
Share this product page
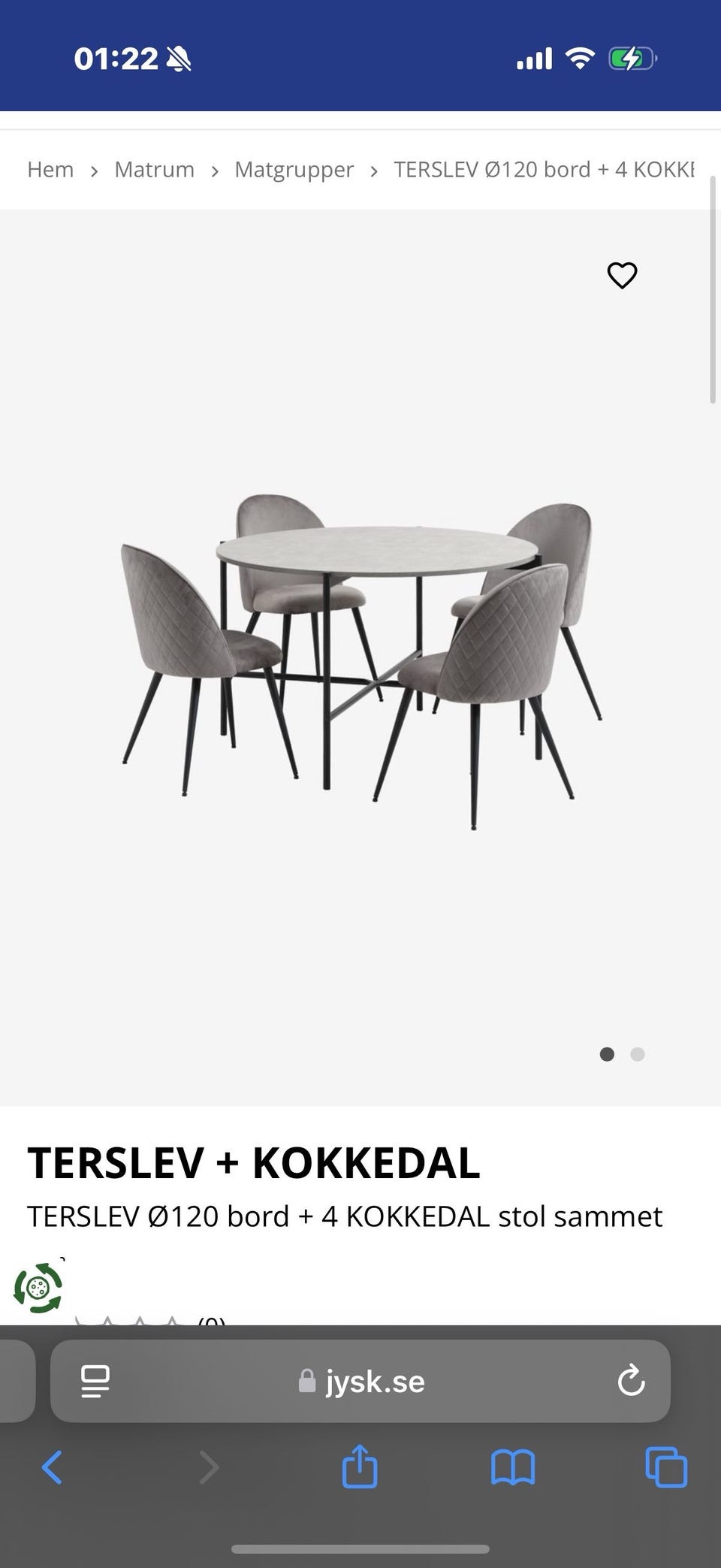pos(360,1467)
